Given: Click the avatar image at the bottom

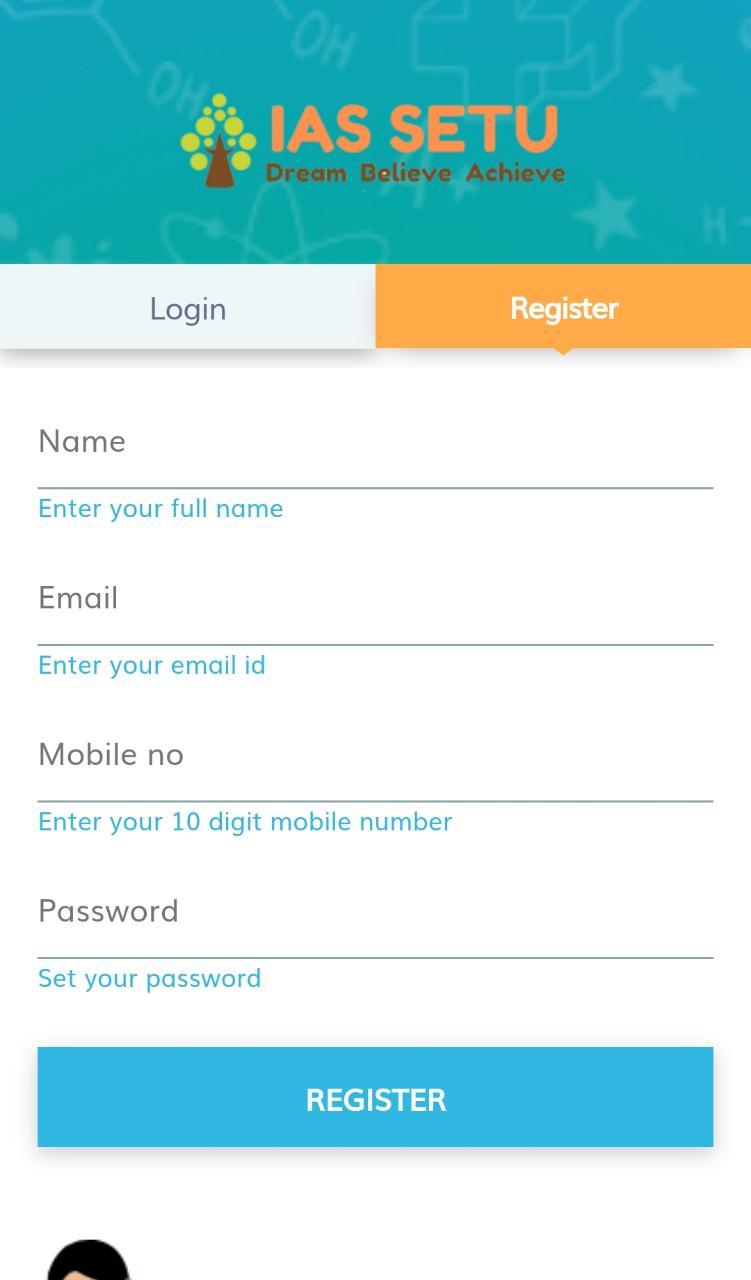Looking at the screenshot, I should tap(90, 1262).
